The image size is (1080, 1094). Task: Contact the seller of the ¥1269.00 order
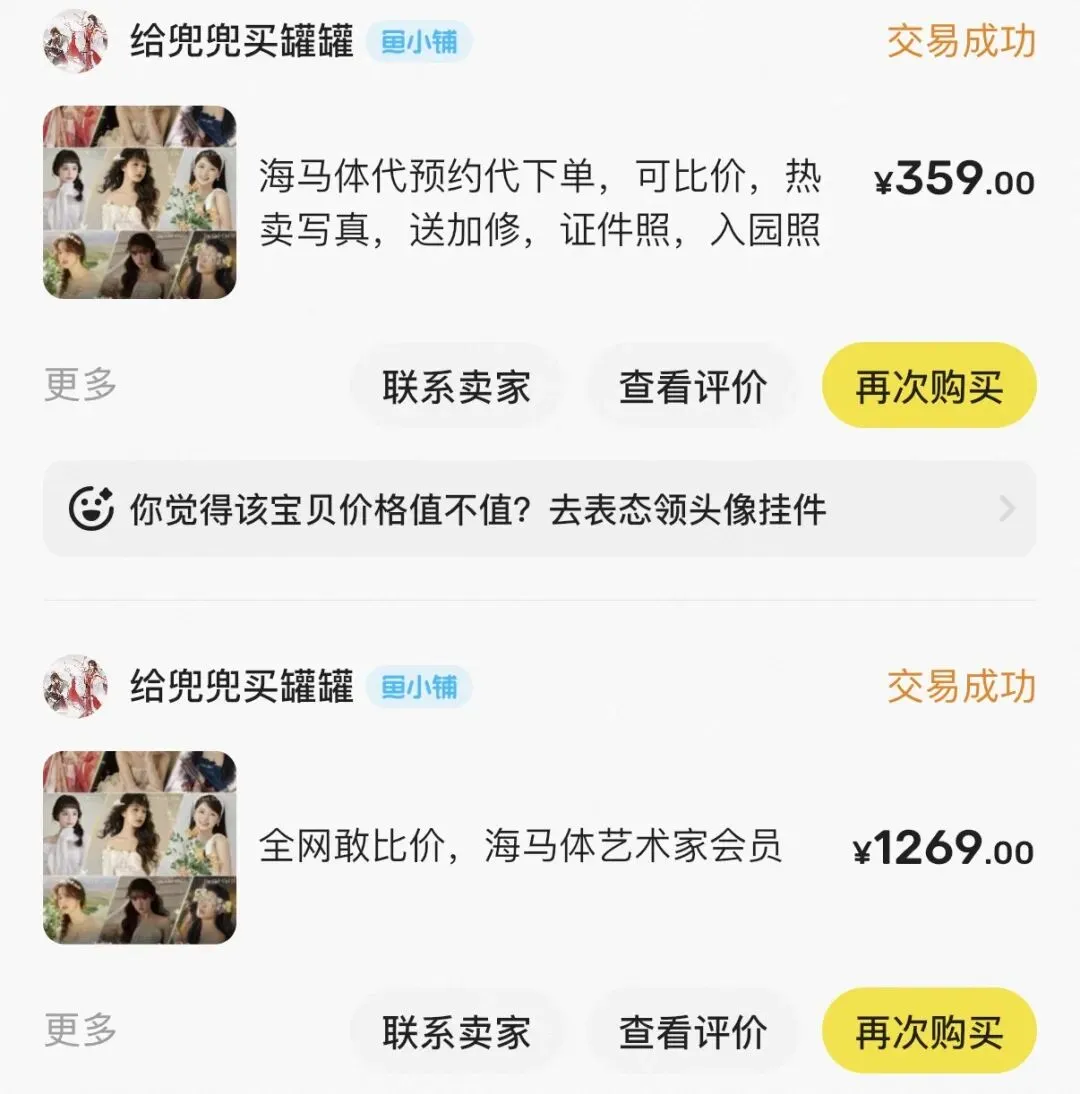456,1033
